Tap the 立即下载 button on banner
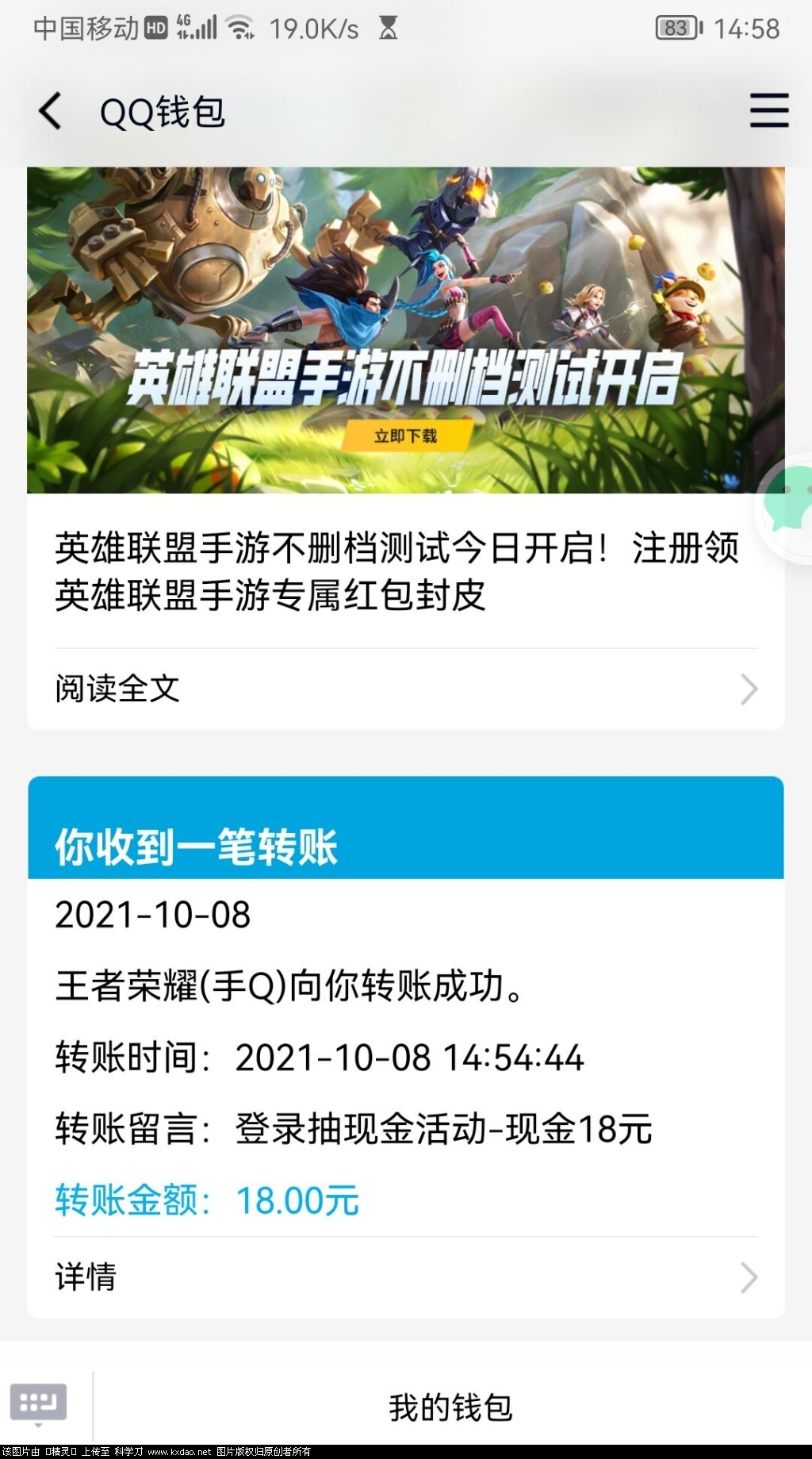 coord(405,436)
